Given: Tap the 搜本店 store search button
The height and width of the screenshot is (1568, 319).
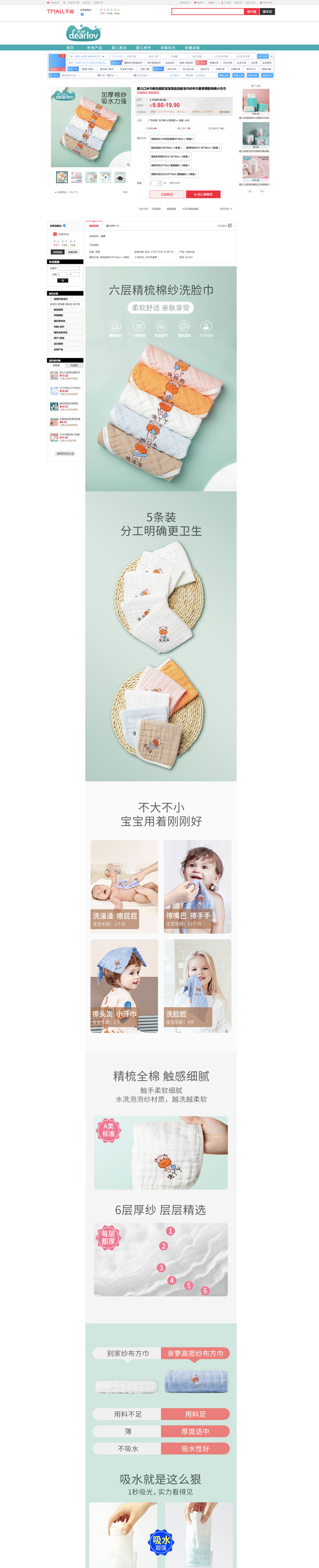Looking at the screenshot, I should coord(267,11).
